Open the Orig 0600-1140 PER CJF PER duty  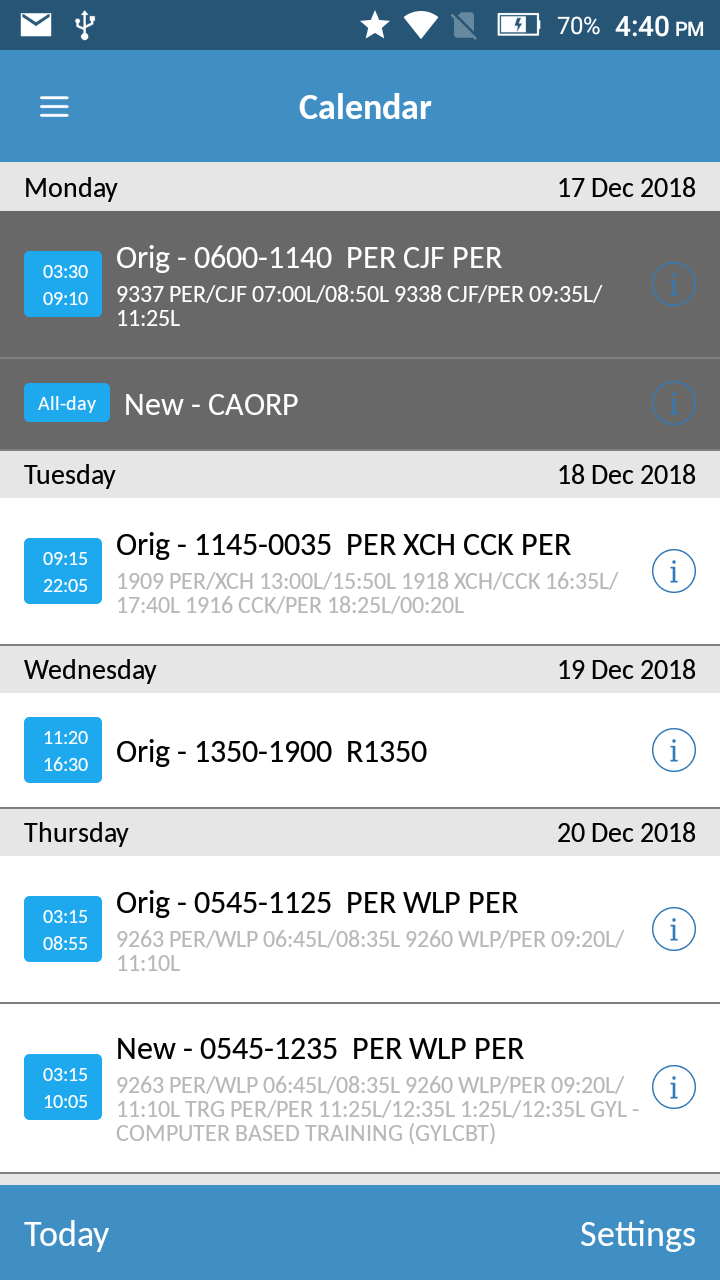[360, 284]
